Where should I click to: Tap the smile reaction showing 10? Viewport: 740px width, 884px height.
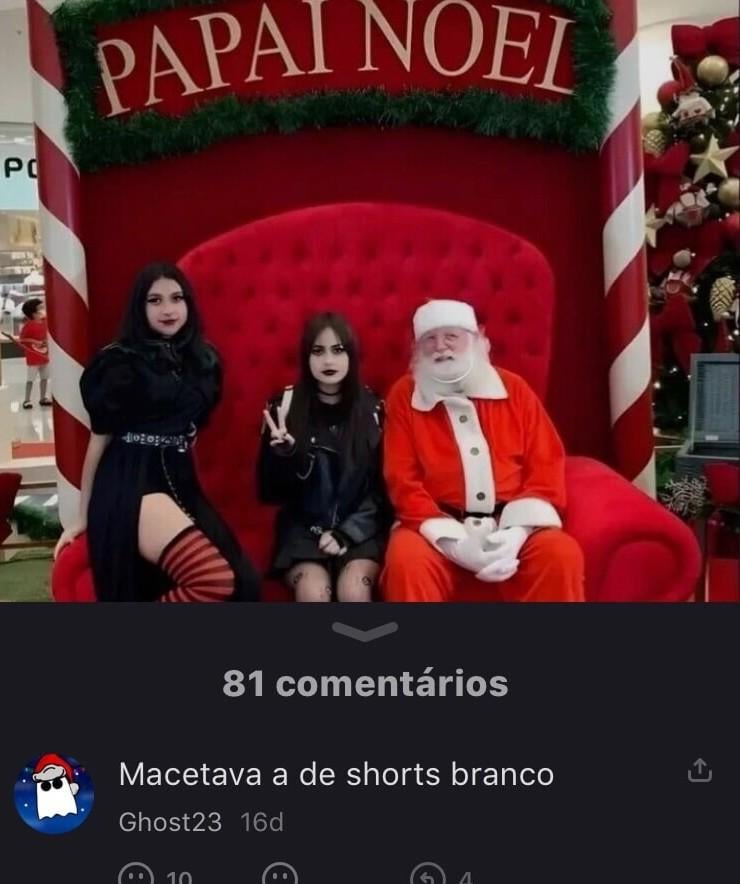click(136, 876)
